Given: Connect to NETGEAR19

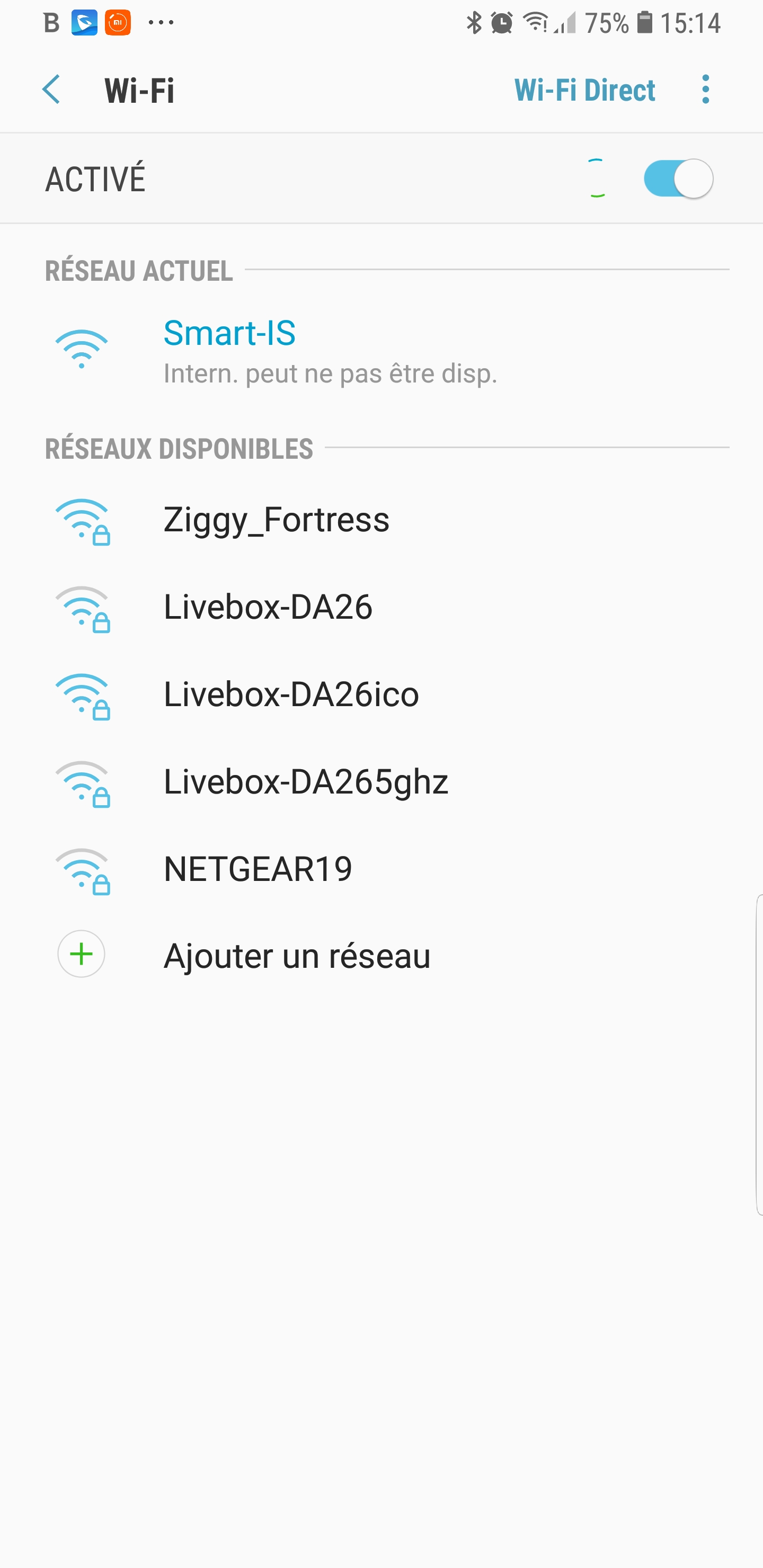Looking at the screenshot, I should tap(381, 869).
